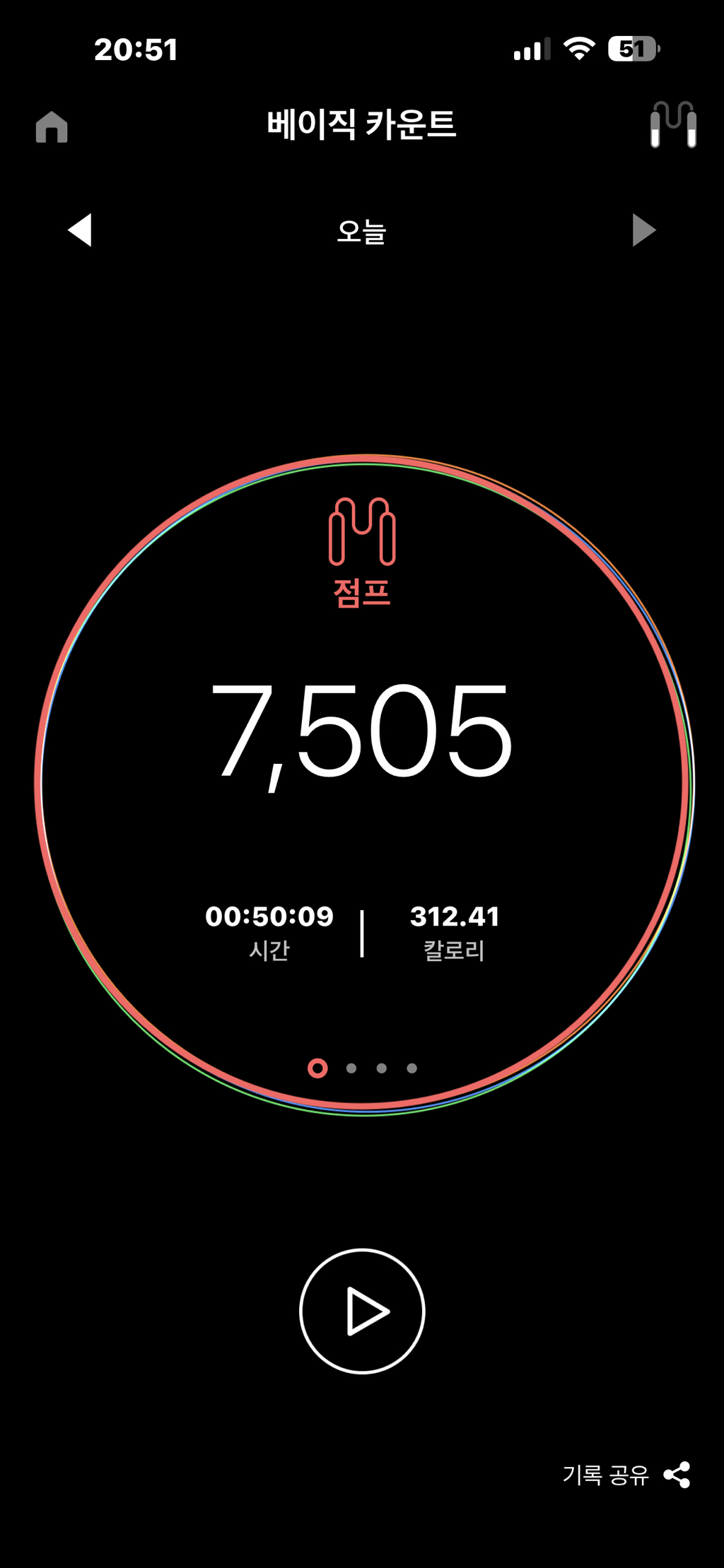Viewport: 724px width, 1568px height.
Task: Select the active first pagination dot
Action: (x=318, y=1068)
